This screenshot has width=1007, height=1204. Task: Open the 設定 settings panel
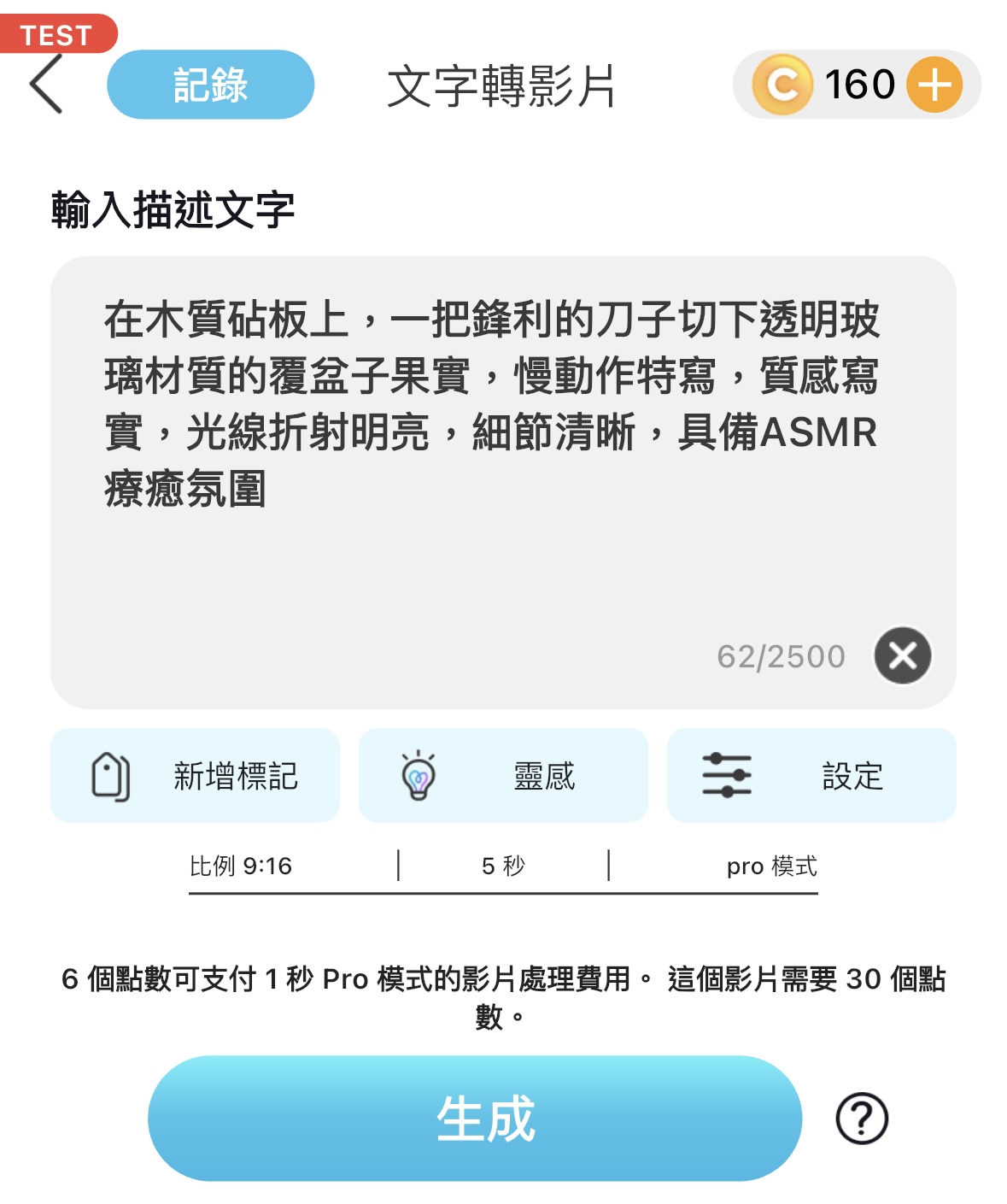tap(811, 776)
